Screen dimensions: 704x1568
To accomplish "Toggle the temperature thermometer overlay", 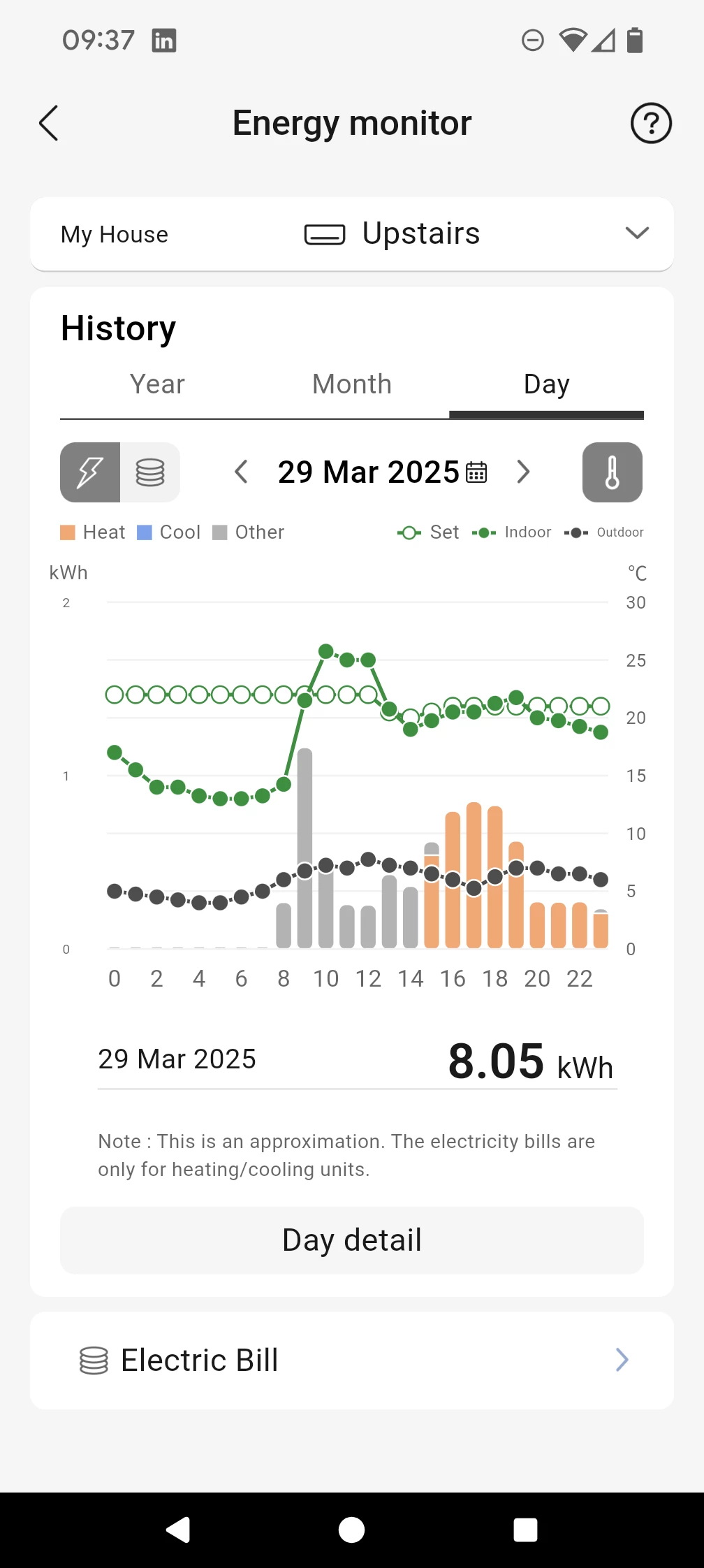I will tap(612, 472).
